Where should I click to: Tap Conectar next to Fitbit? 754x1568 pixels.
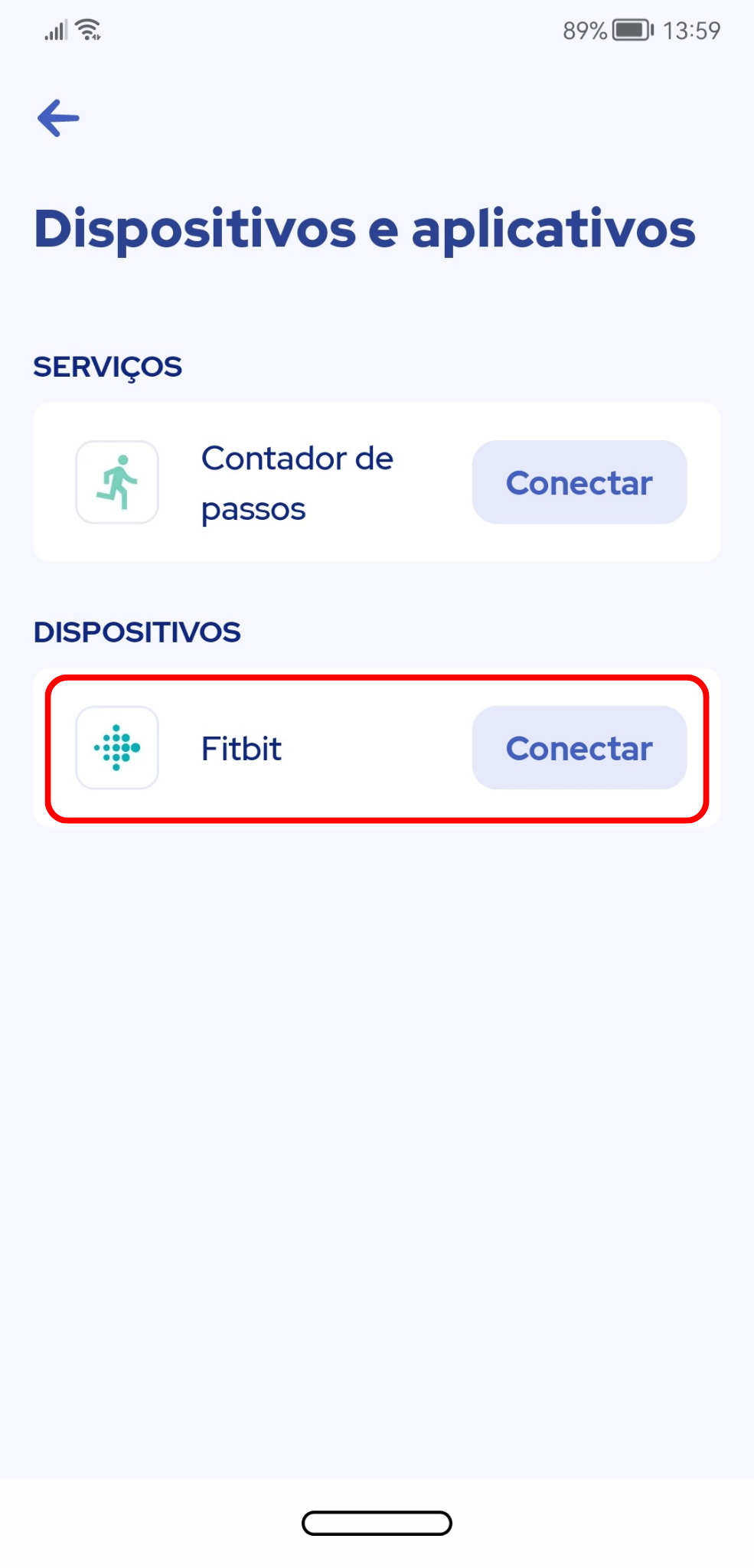[579, 748]
